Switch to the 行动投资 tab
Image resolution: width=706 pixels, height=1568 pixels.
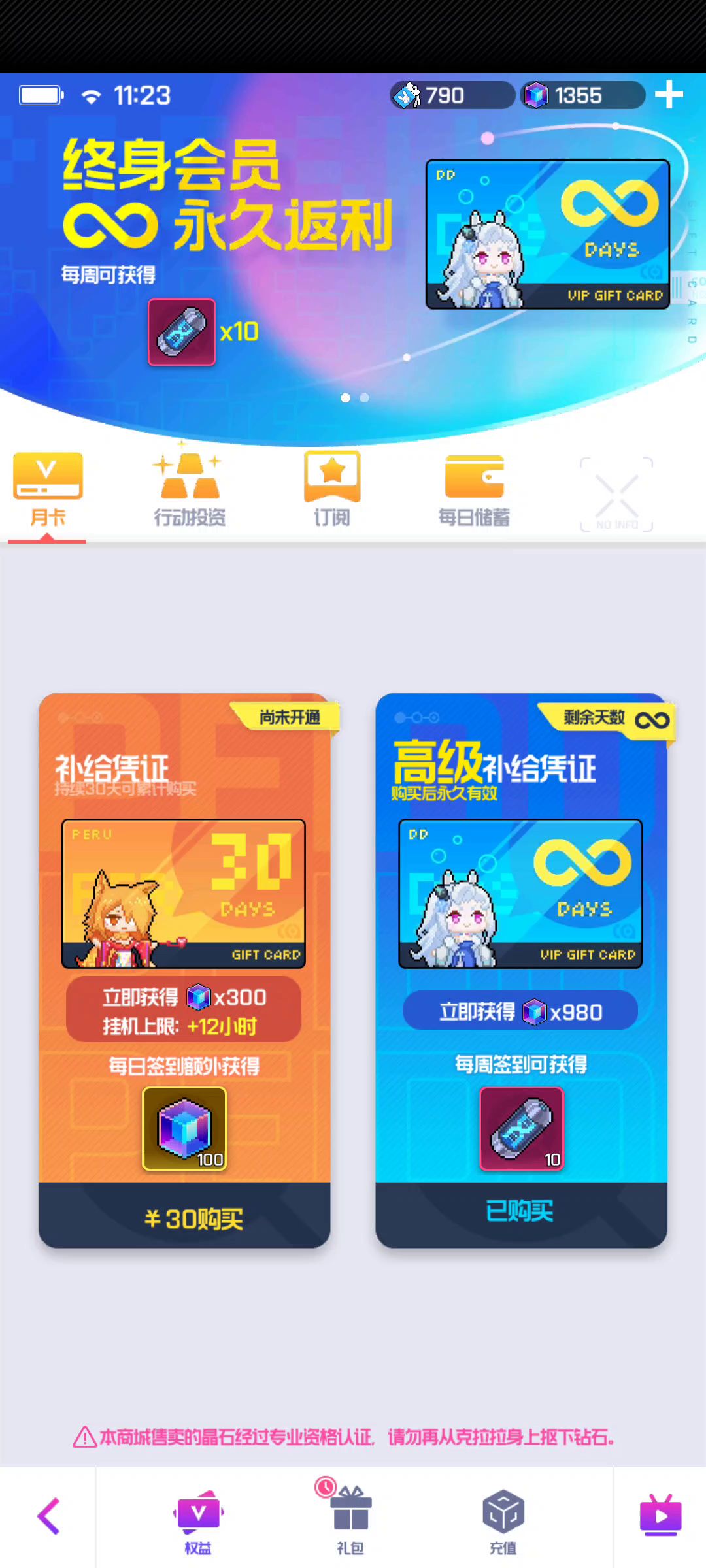coord(190,491)
